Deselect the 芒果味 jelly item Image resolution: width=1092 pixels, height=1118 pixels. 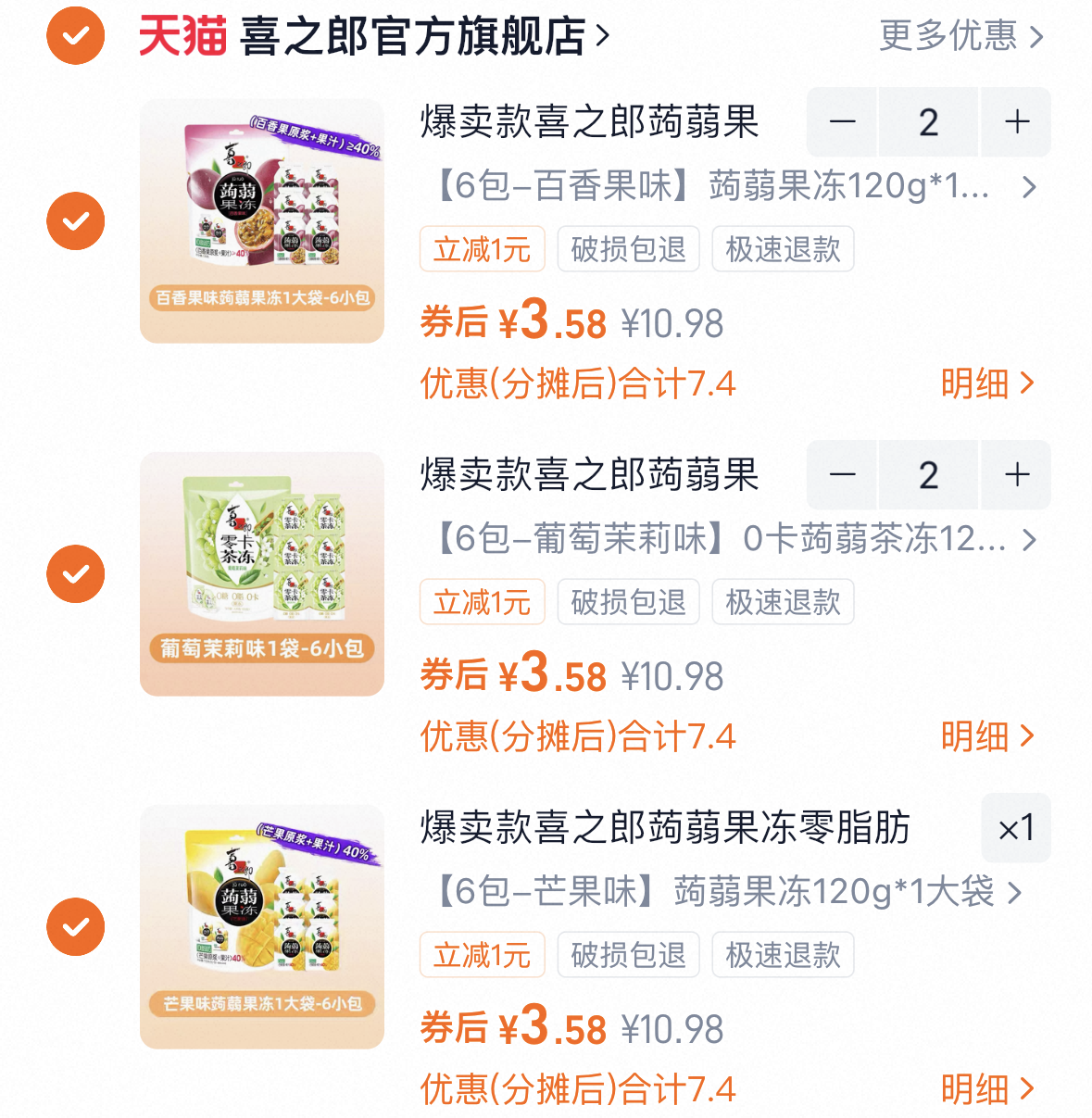[x=76, y=927]
